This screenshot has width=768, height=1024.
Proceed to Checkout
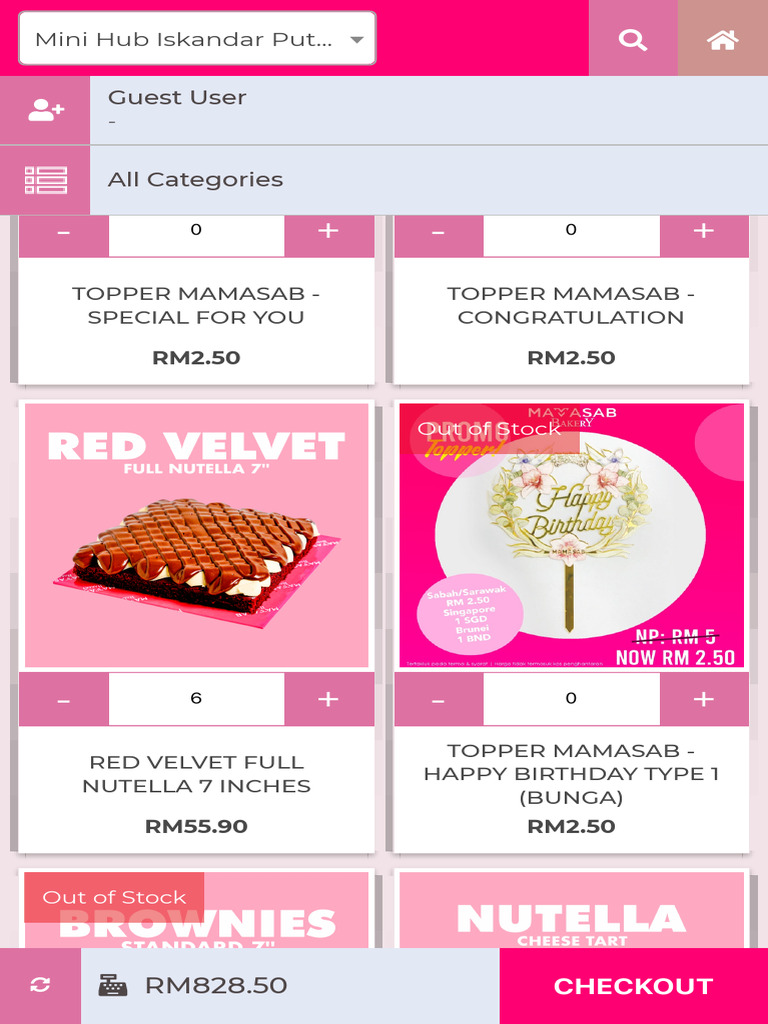point(633,985)
